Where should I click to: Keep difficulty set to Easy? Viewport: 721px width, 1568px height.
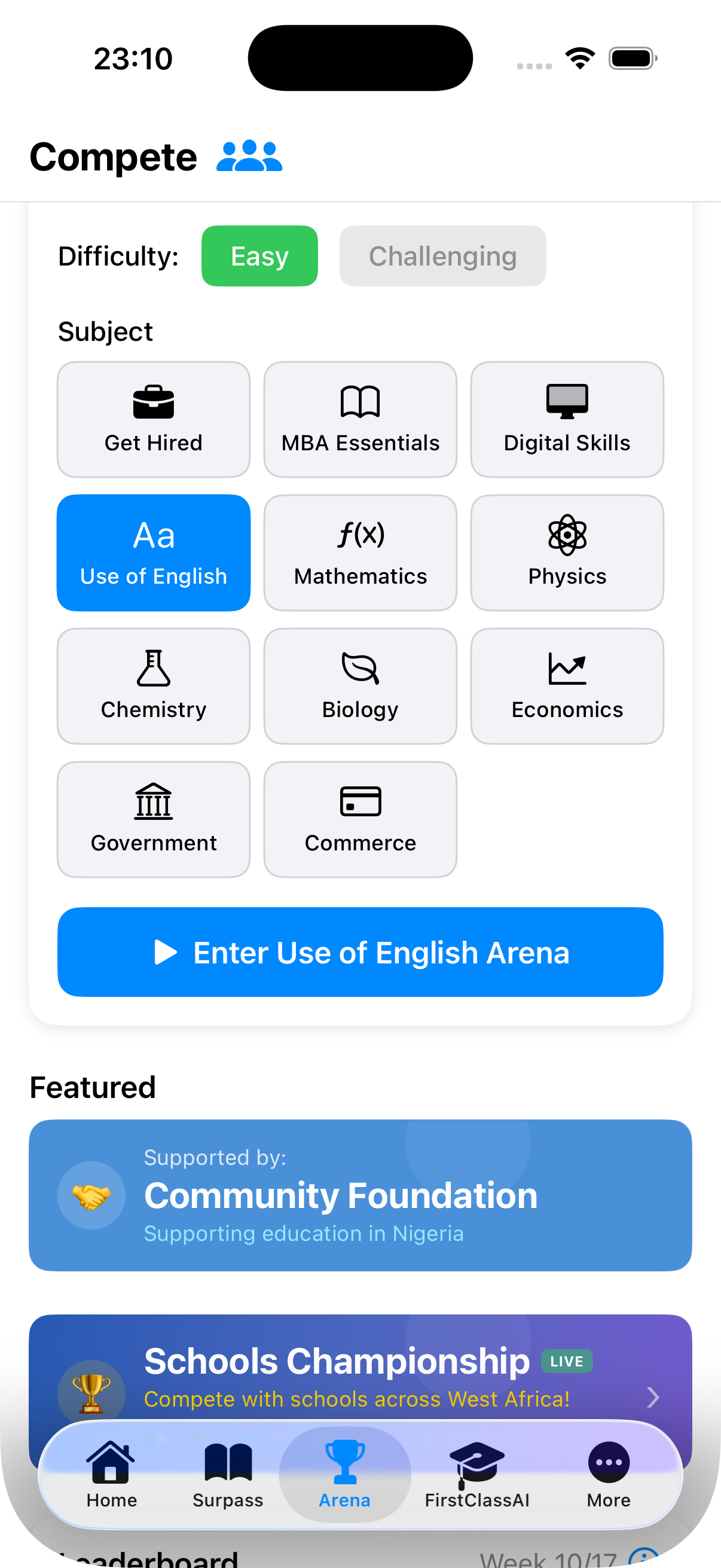tap(259, 256)
